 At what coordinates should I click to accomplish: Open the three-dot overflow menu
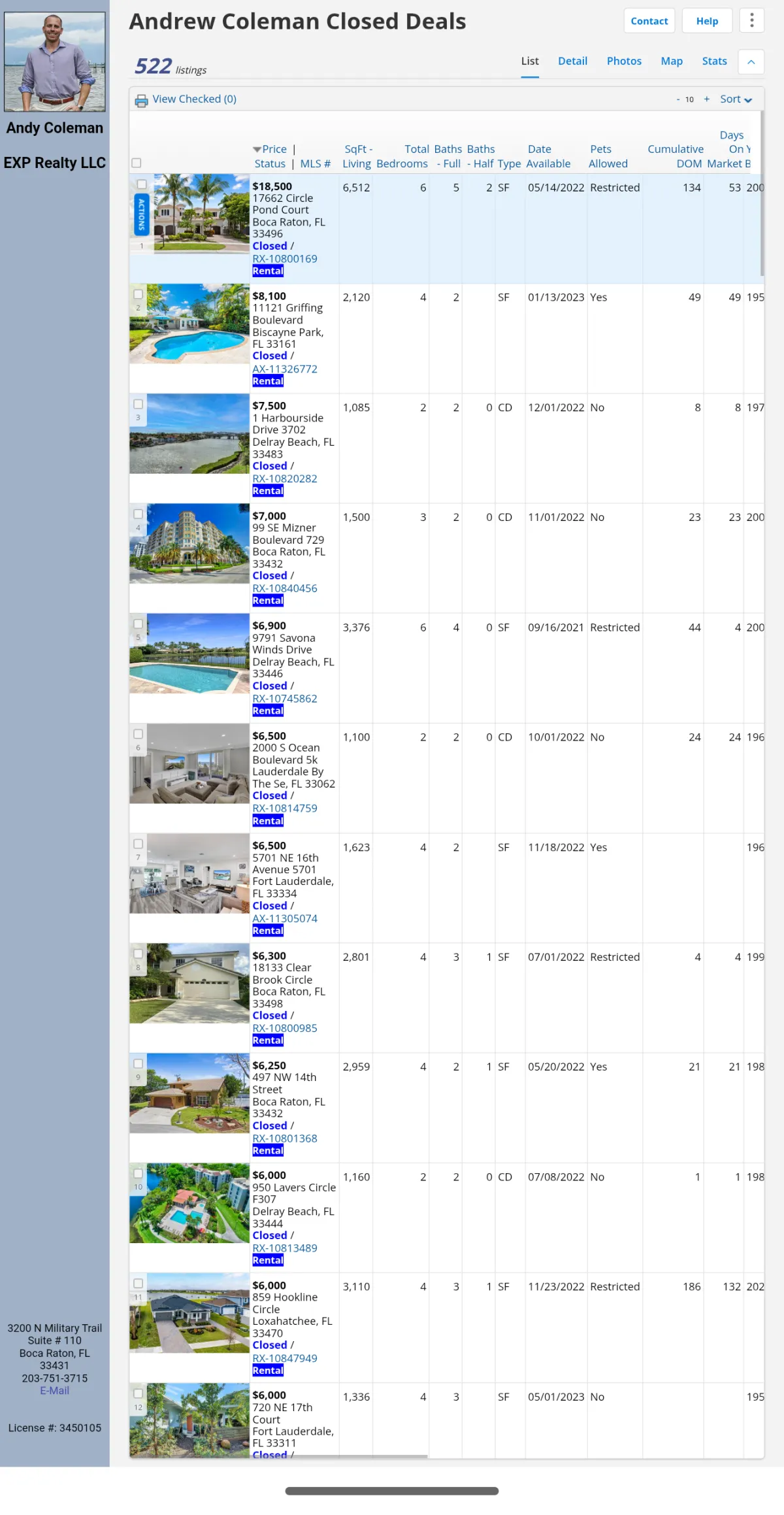[x=751, y=20]
